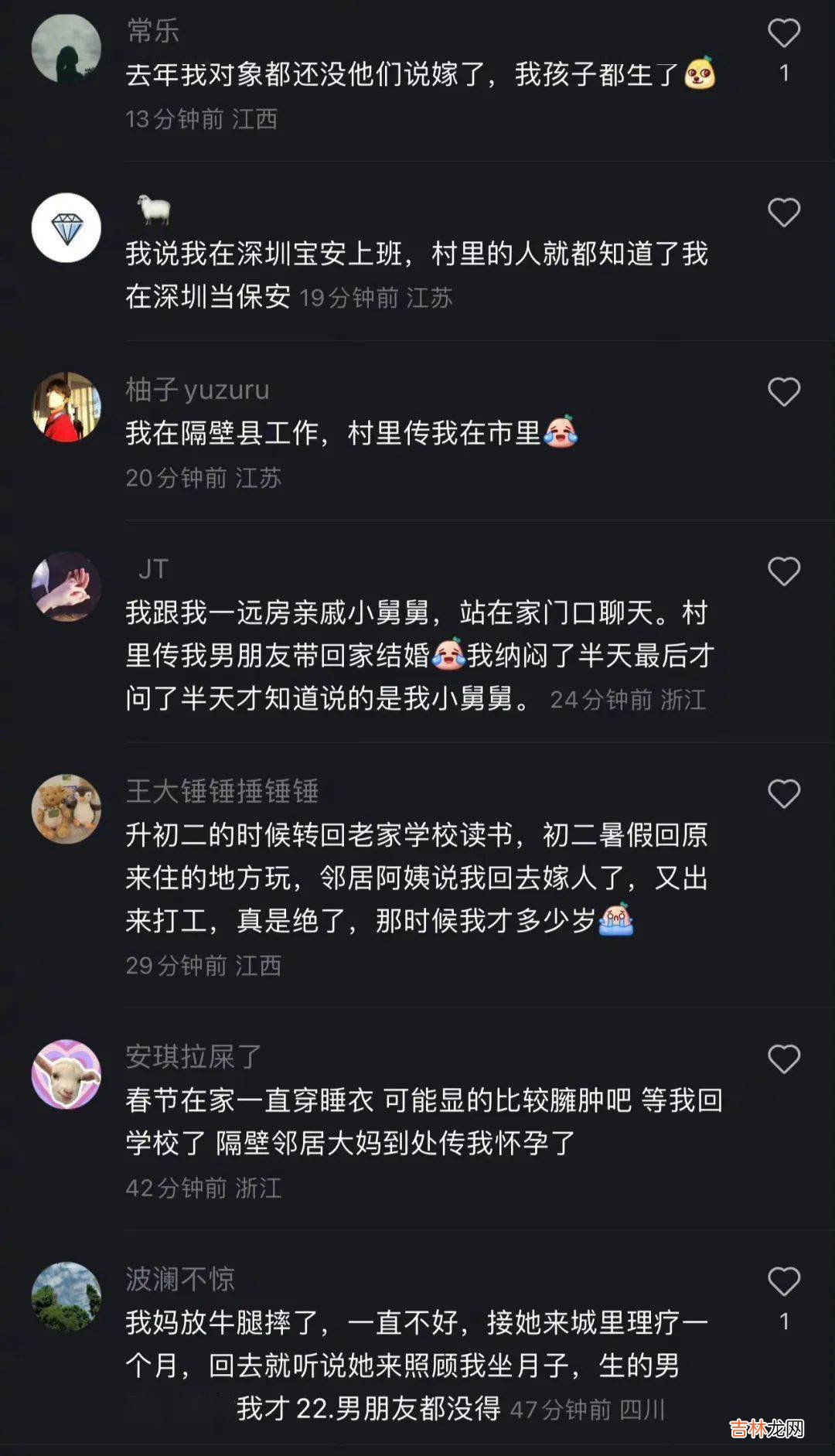This screenshot has height=1456, width=835.
Task: Open the diamond avatar user's profile
Action: point(66,228)
